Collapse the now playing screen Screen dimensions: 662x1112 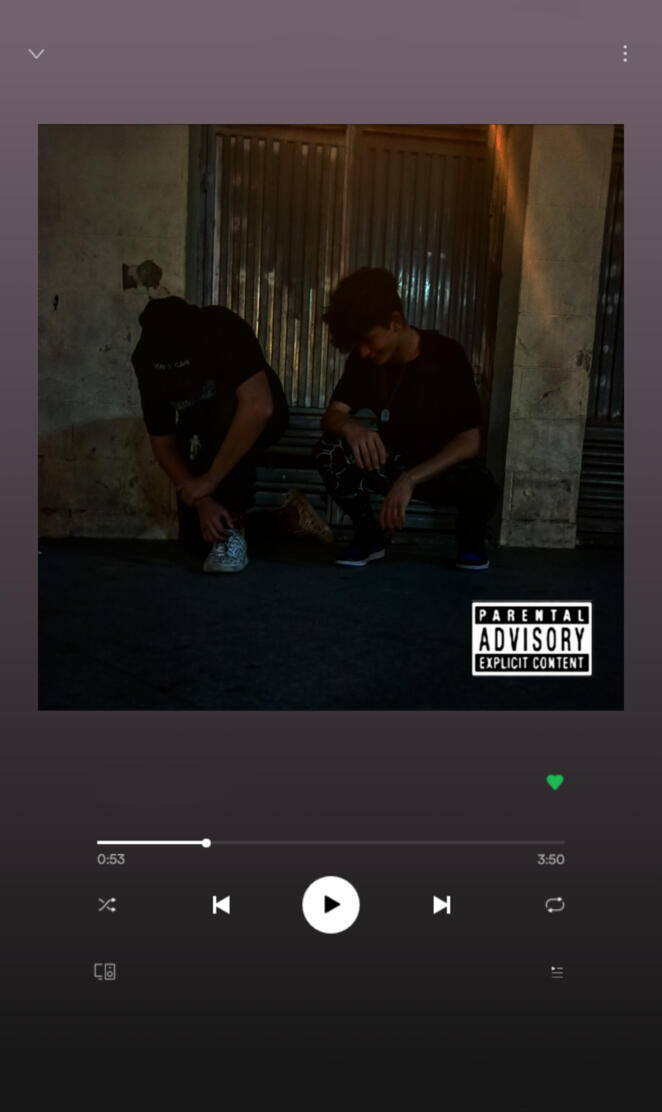36,54
